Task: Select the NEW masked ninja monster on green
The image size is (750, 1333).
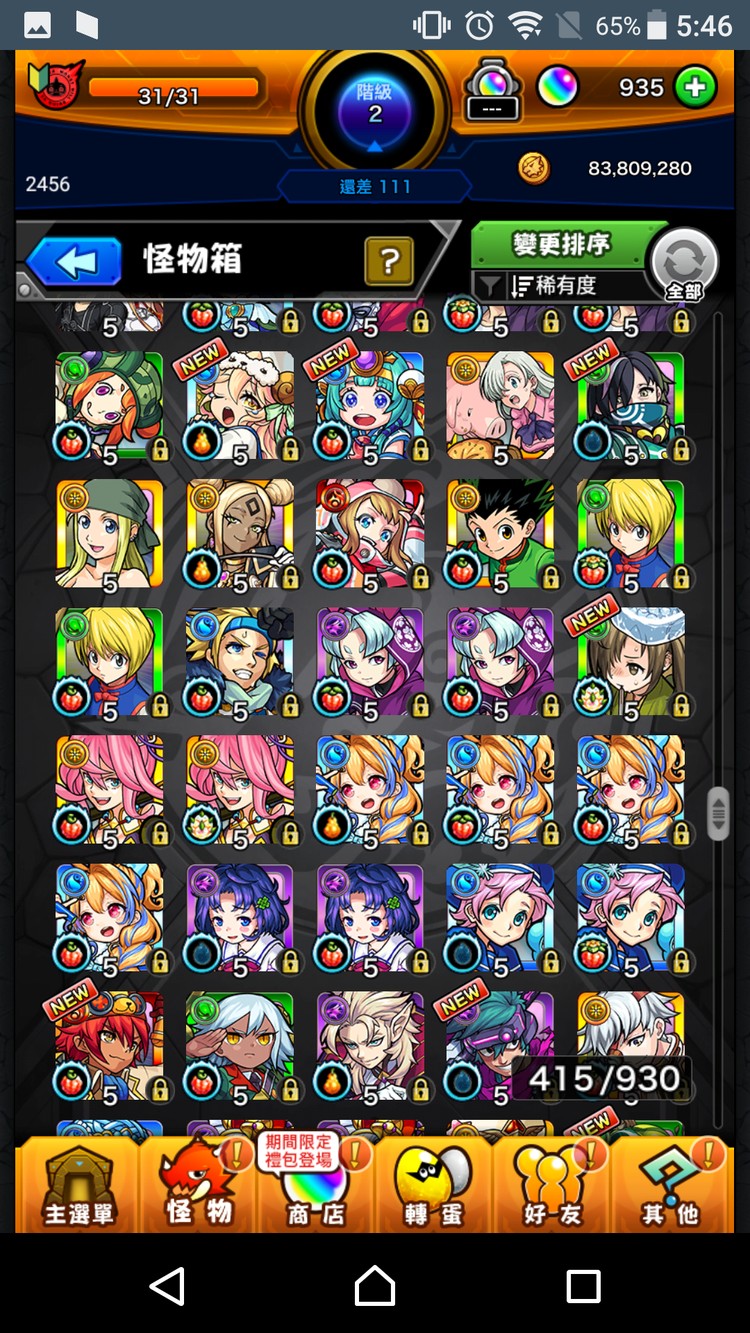Action: tap(630, 405)
